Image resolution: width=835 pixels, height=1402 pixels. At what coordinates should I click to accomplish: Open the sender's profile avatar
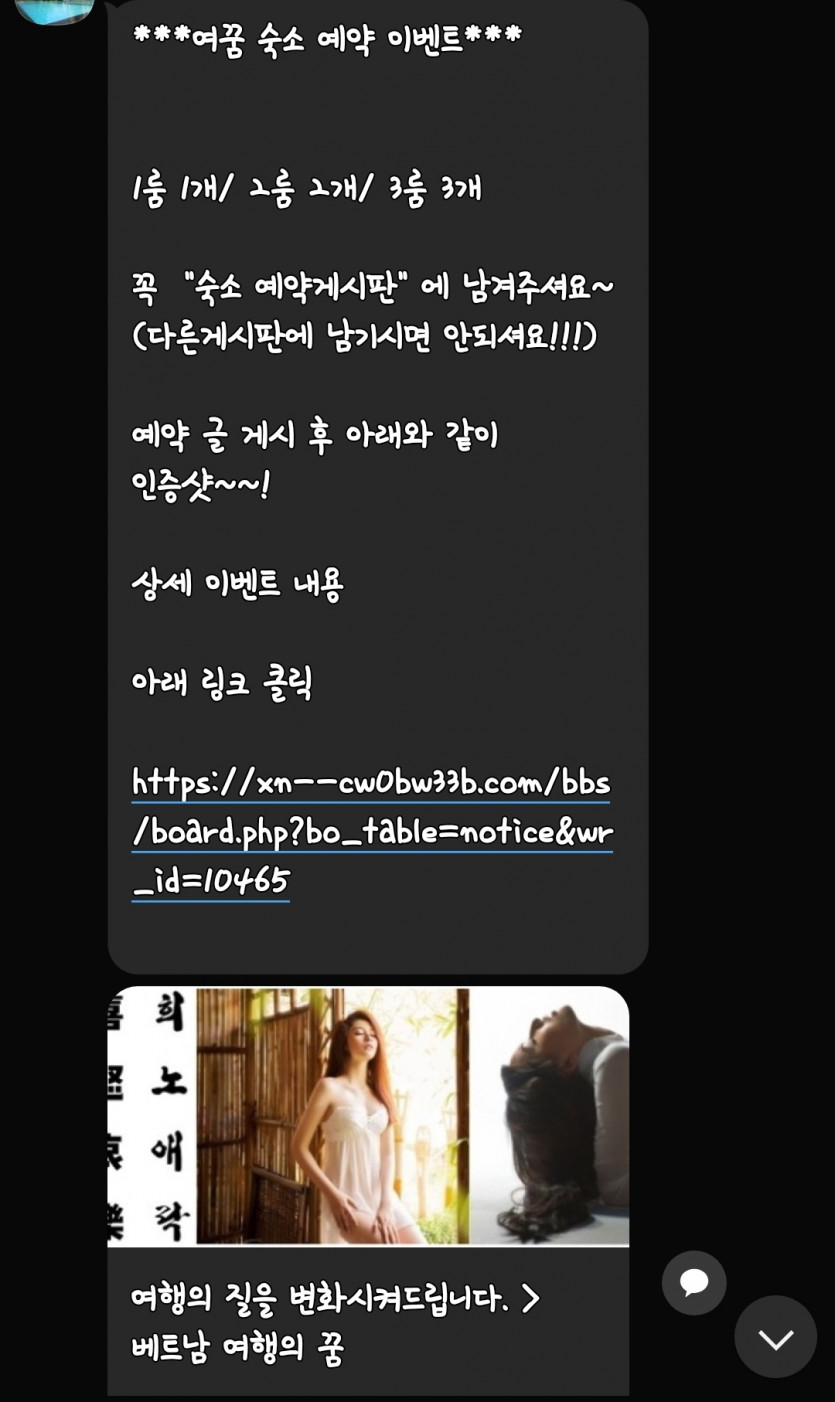pyautogui.click(x=54, y=8)
